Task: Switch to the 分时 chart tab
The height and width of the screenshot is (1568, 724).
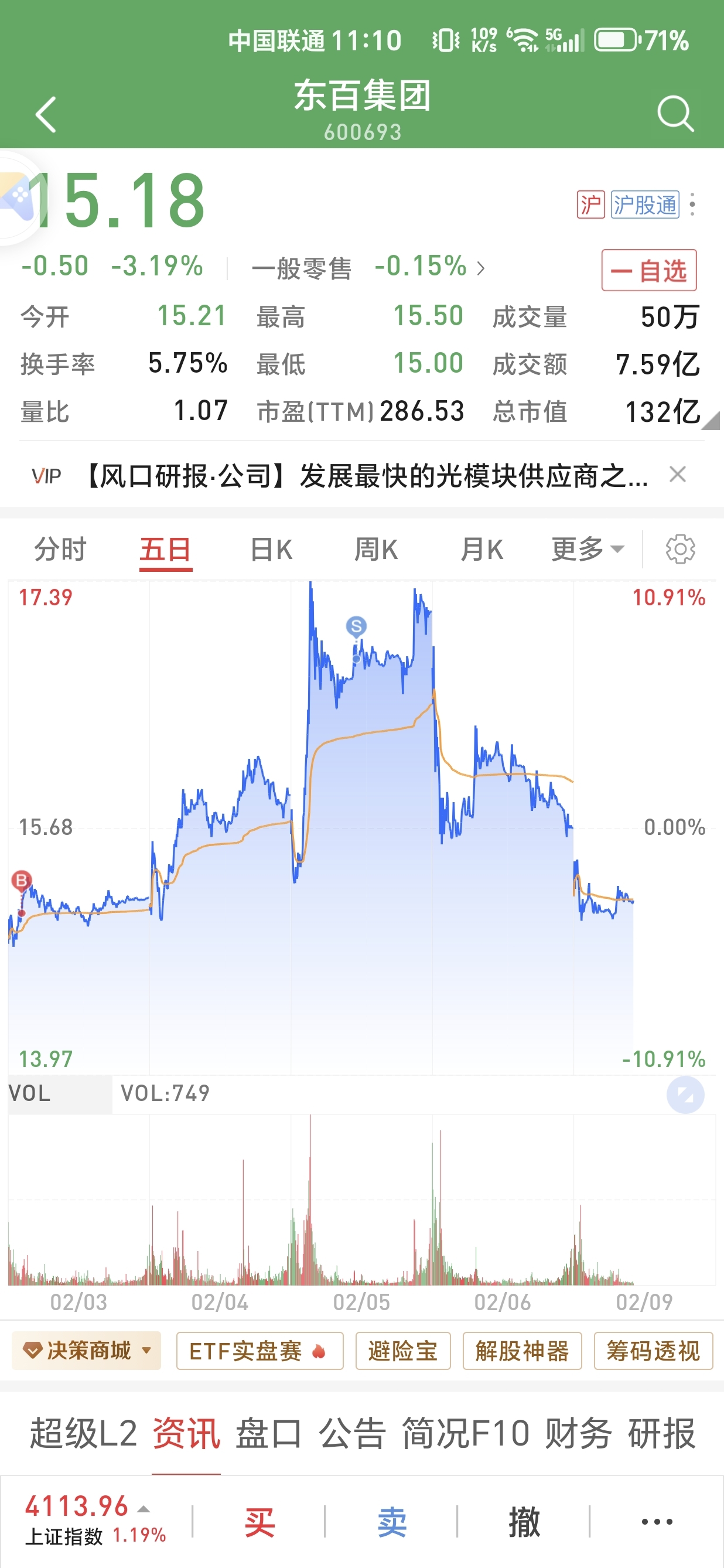Action: click(x=60, y=550)
